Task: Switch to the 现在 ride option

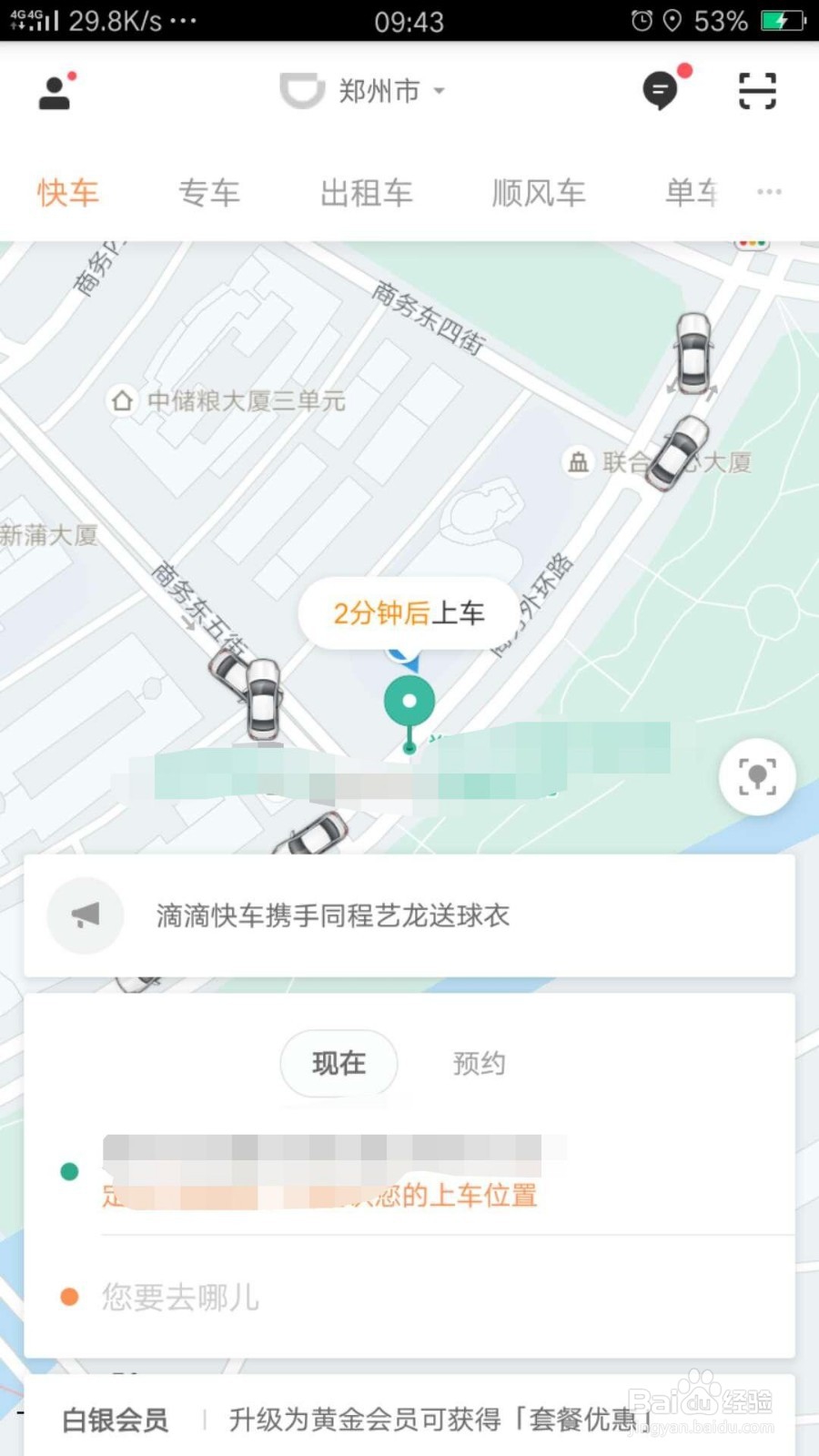Action: click(x=339, y=1063)
